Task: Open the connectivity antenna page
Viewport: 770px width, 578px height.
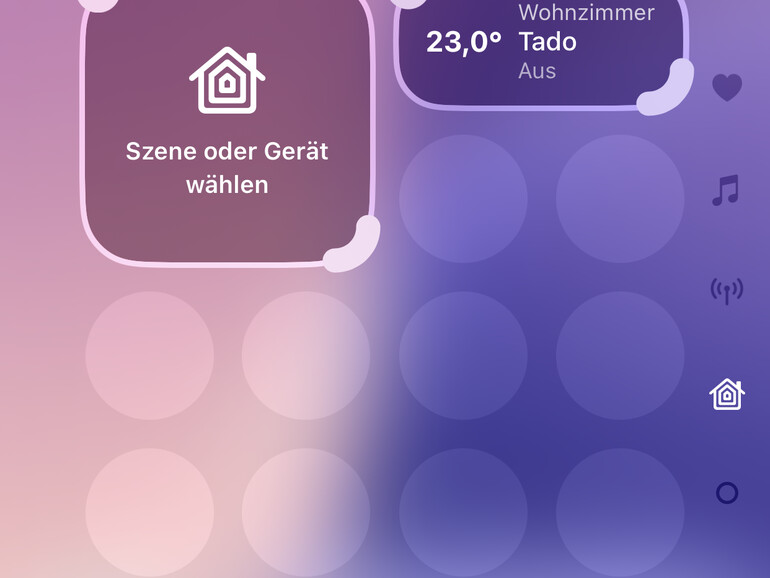Action: pos(727,291)
